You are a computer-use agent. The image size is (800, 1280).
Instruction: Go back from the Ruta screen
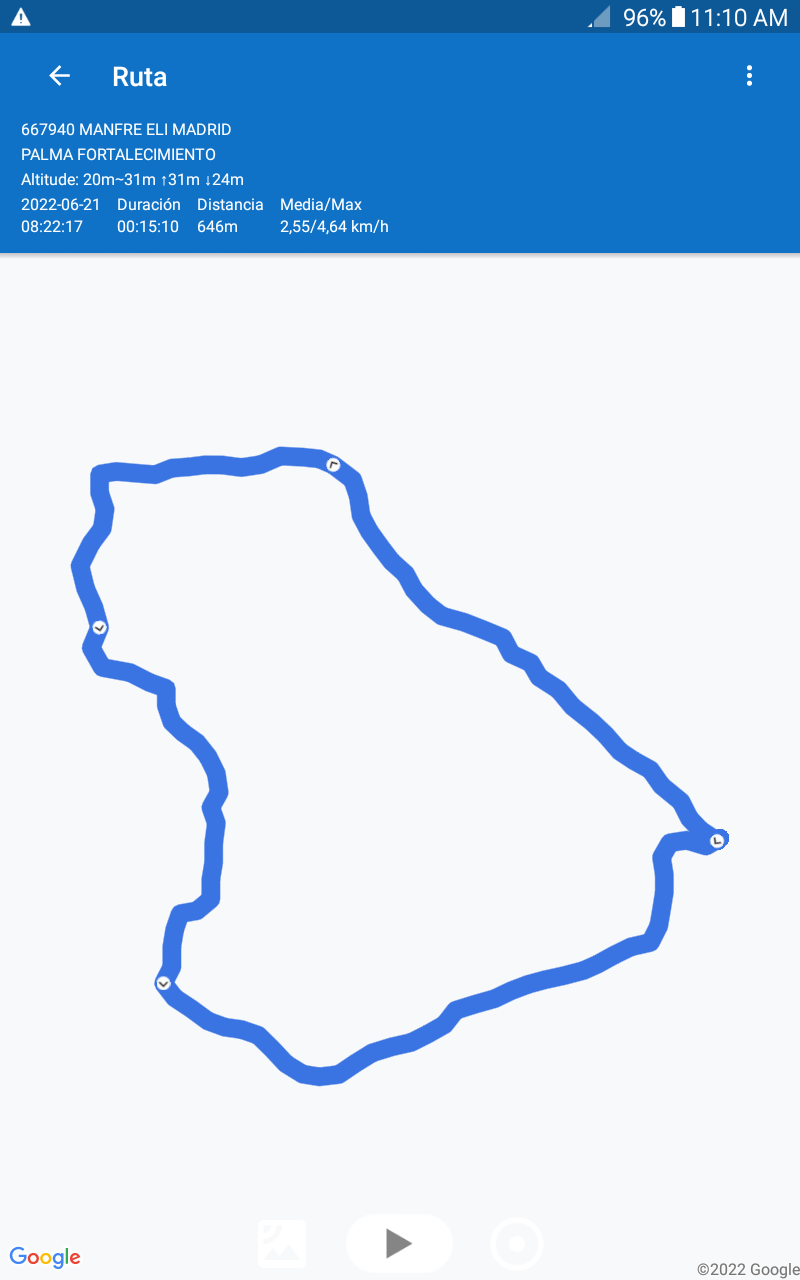[60, 76]
